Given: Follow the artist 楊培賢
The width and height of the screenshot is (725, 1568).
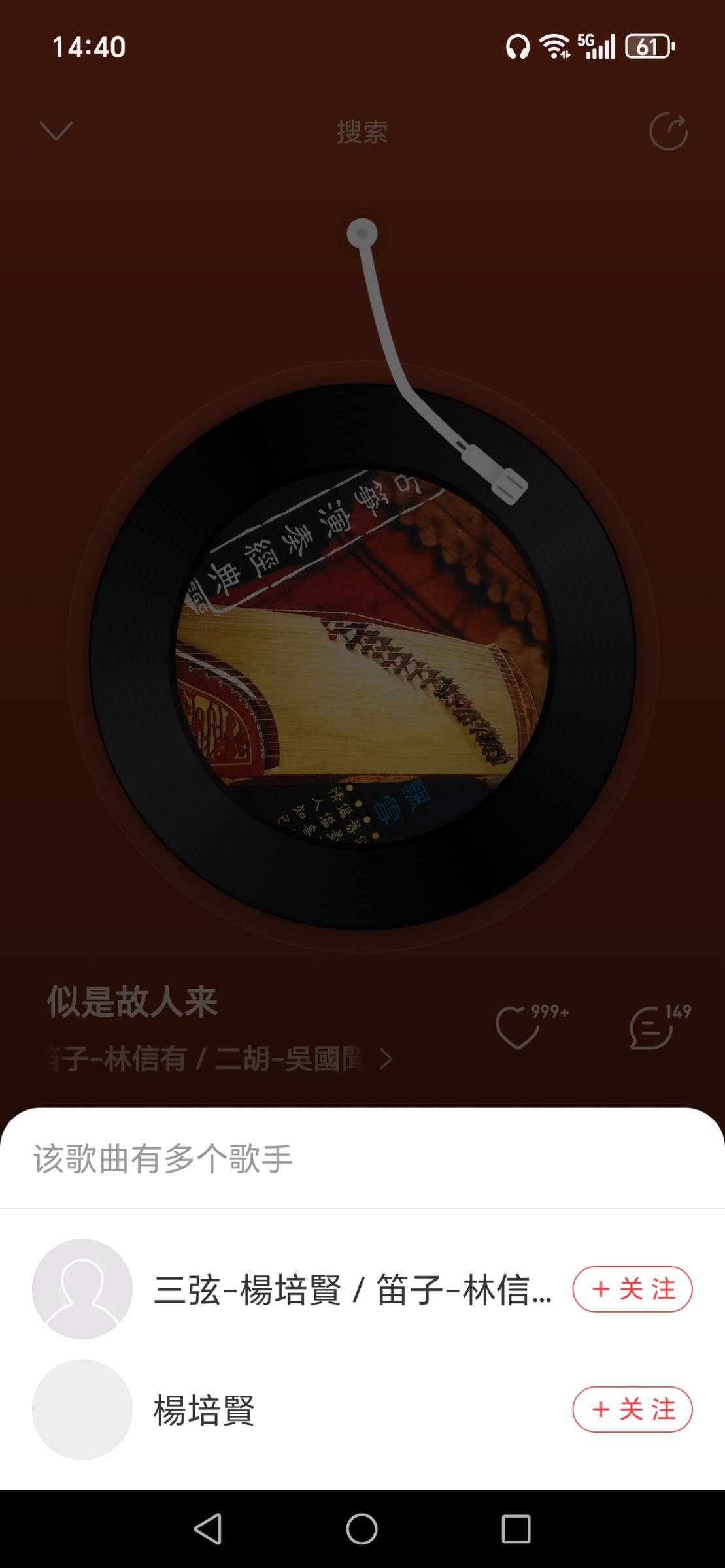Looking at the screenshot, I should point(632,1409).
